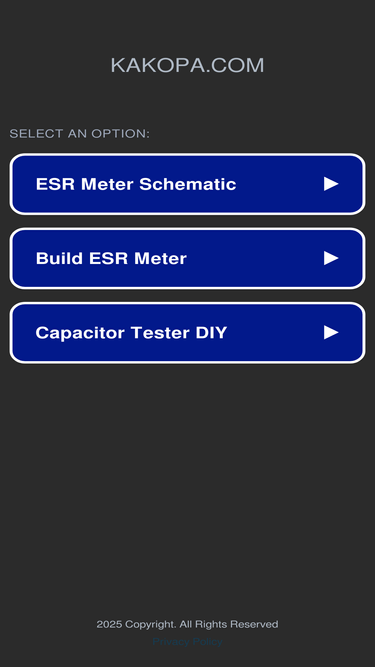Choose Capacitor Tester DIY
The height and width of the screenshot is (667, 375).
pos(187,333)
